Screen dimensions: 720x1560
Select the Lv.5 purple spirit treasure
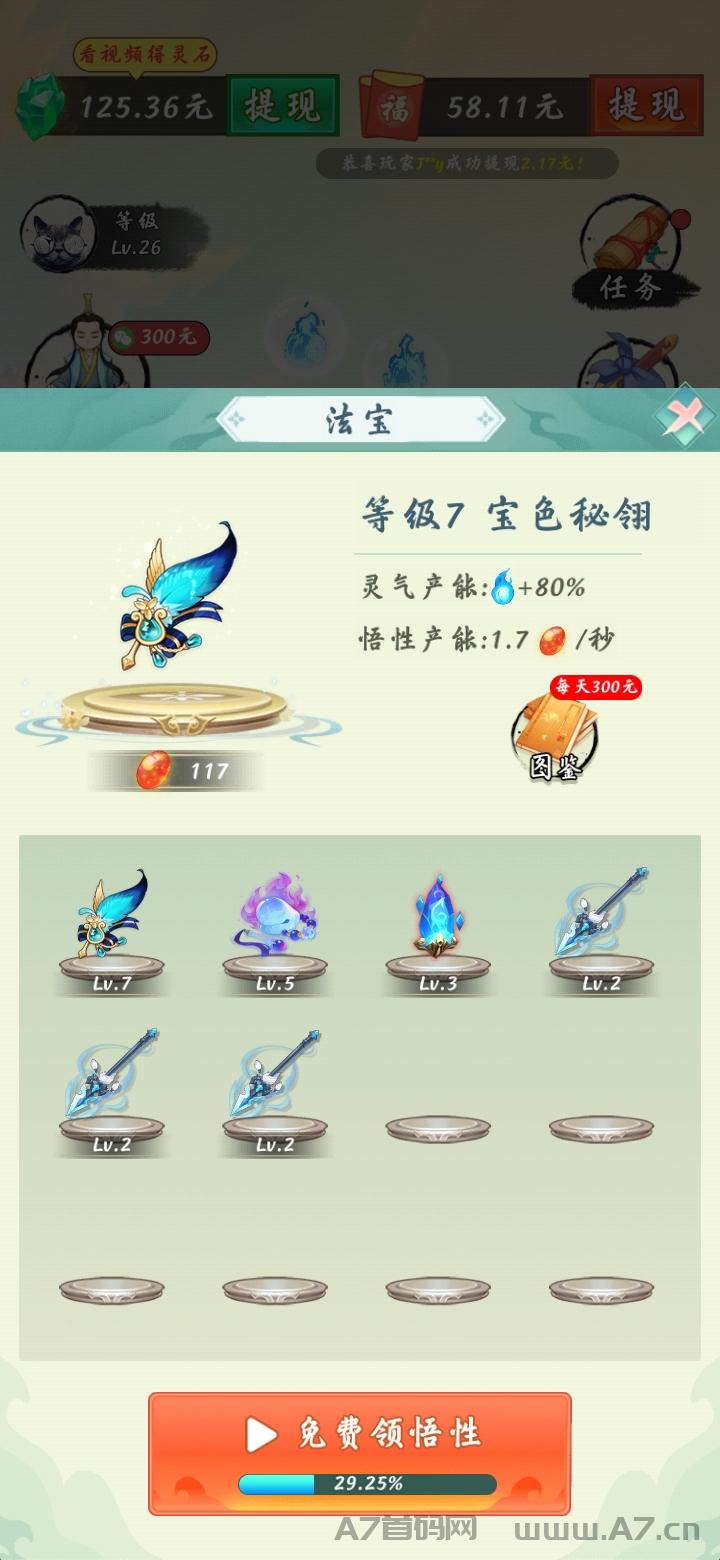tap(275, 932)
